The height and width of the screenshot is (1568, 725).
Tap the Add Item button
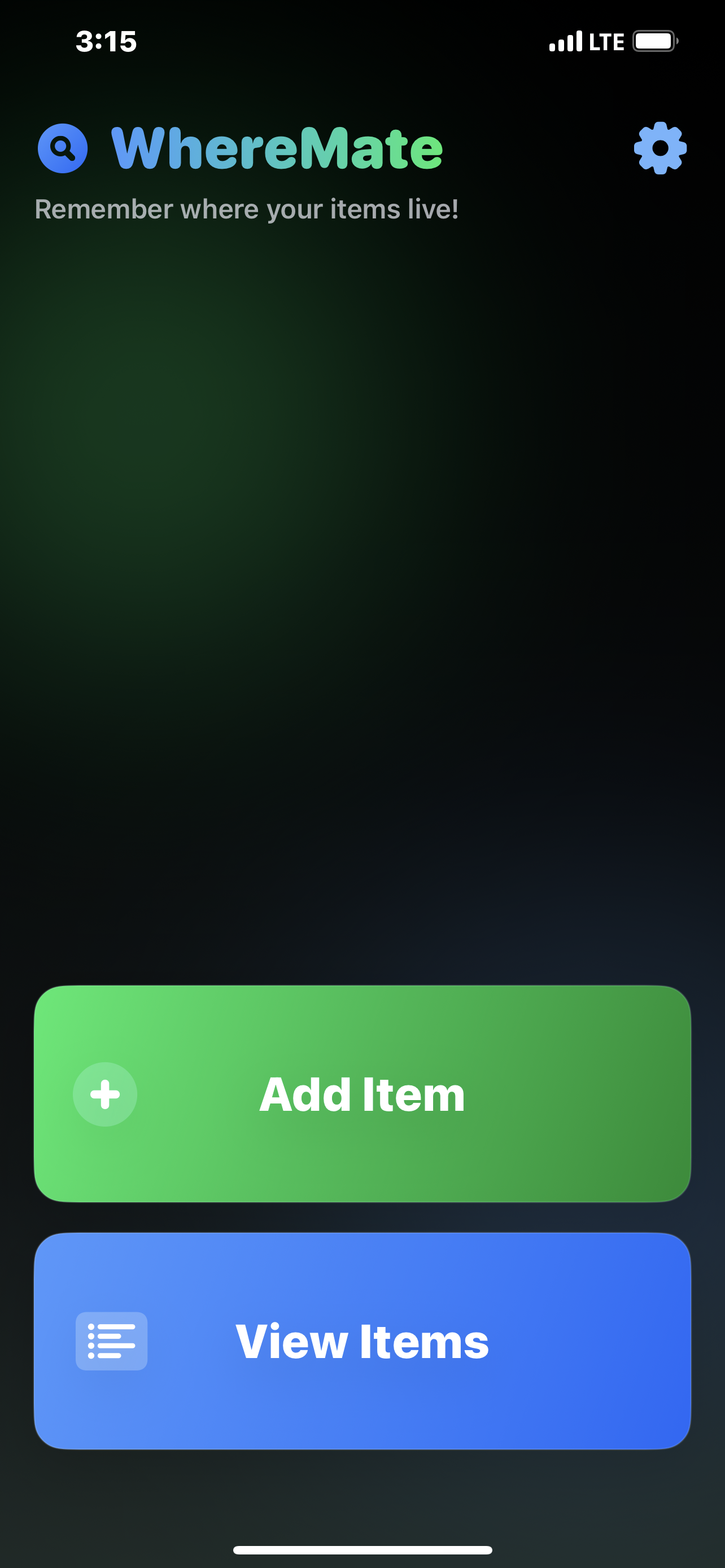(362, 1094)
